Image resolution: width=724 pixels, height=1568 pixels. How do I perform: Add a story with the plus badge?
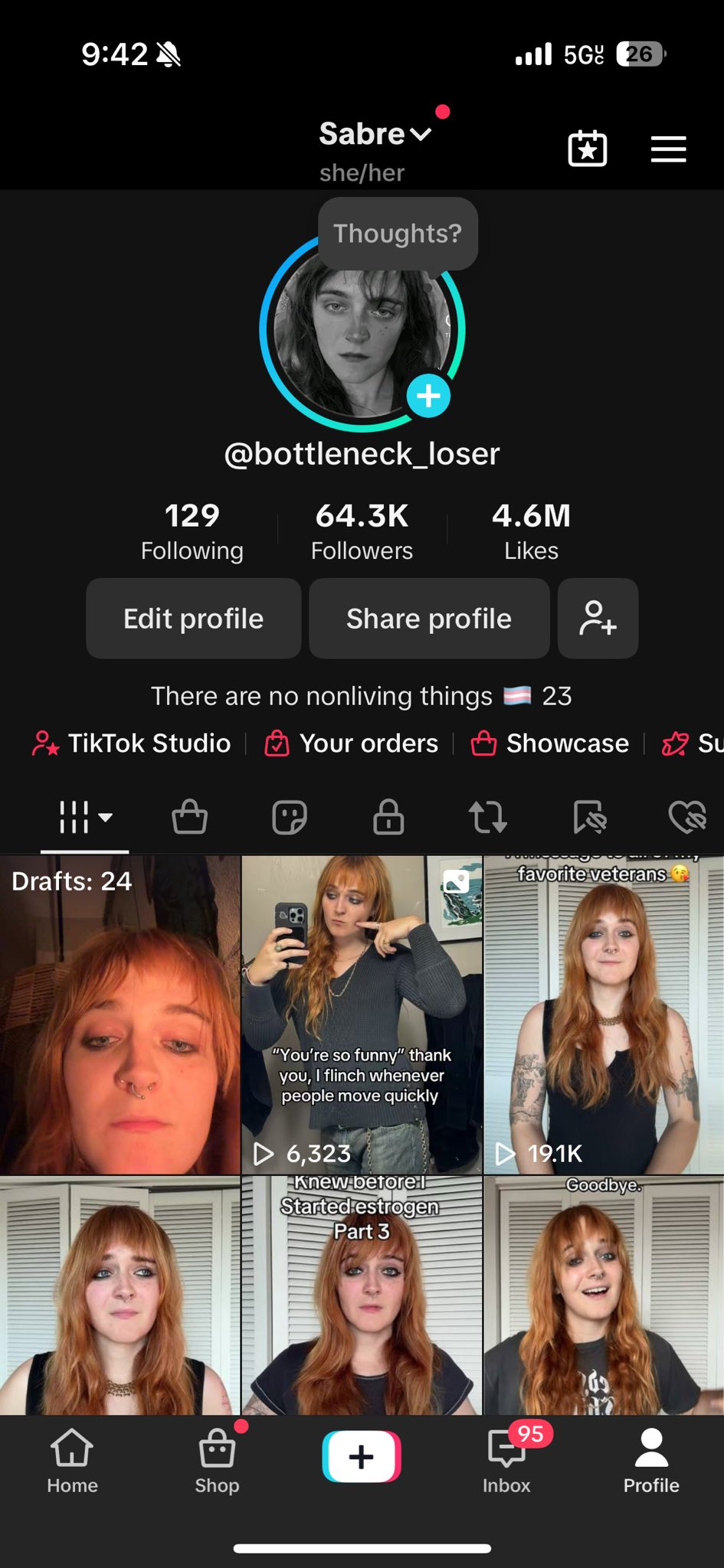428,396
